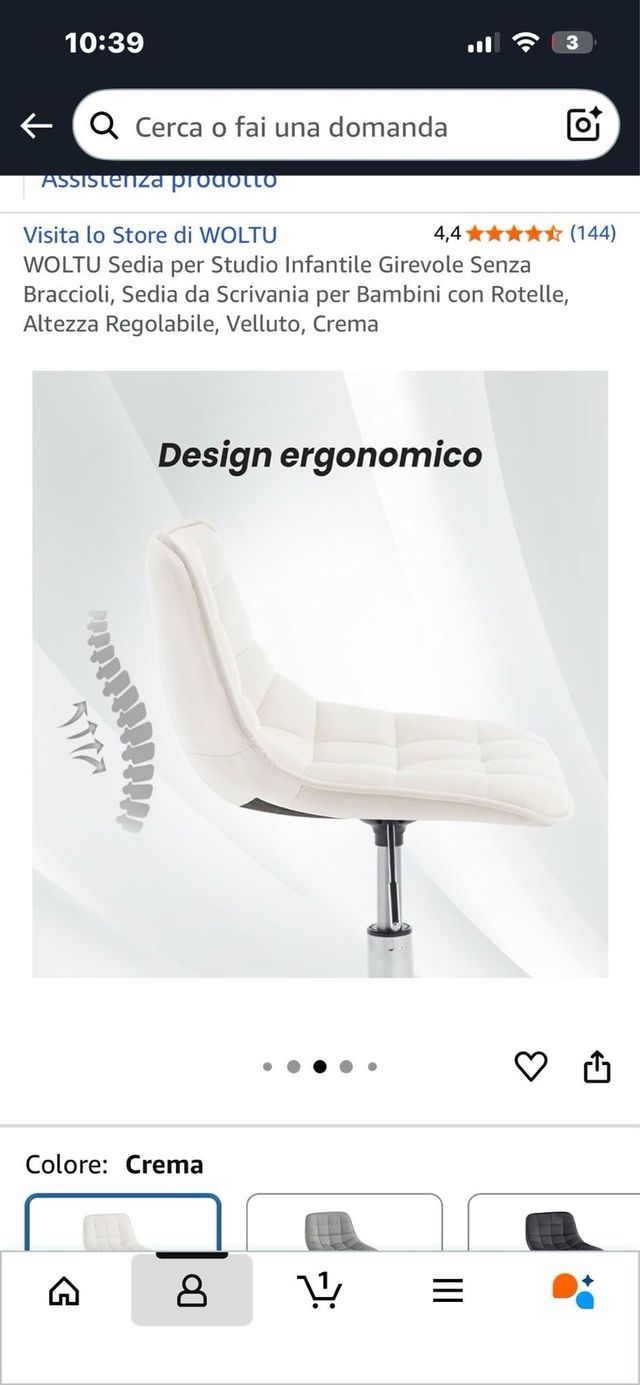Open the hamburger menu tab
640x1385 pixels.
click(x=447, y=1291)
